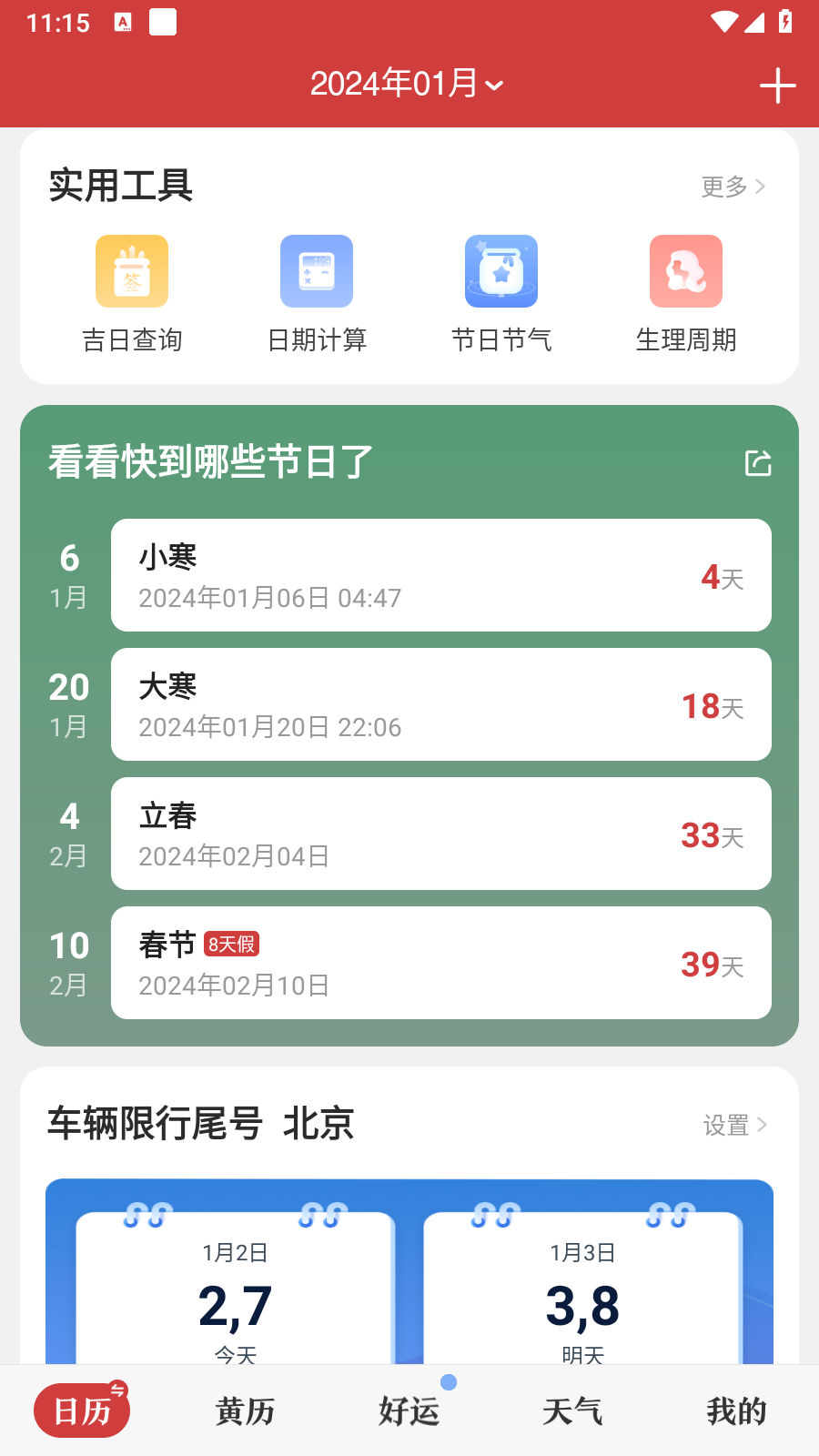Open the 好运 section
The width and height of the screenshot is (819, 1456).
tap(409, 1410)
